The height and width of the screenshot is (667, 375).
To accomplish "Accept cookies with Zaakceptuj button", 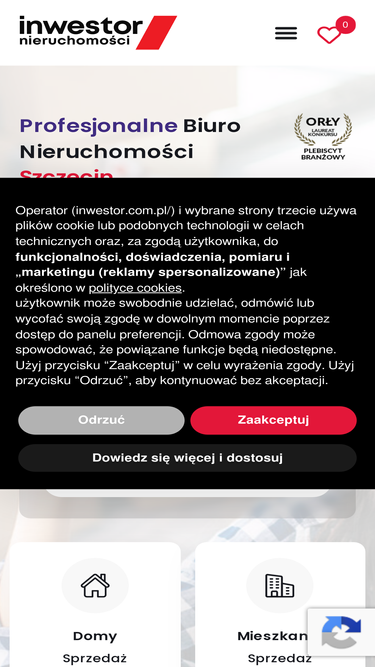I will [x=273, y=420].
